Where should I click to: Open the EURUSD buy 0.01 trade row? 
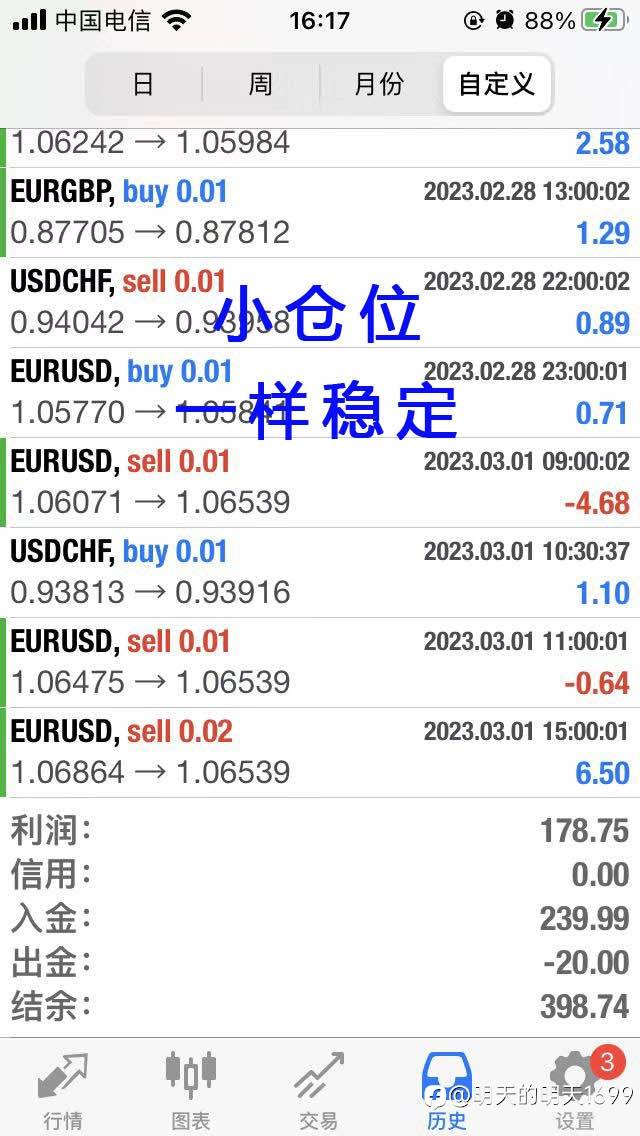pos(320,393)
